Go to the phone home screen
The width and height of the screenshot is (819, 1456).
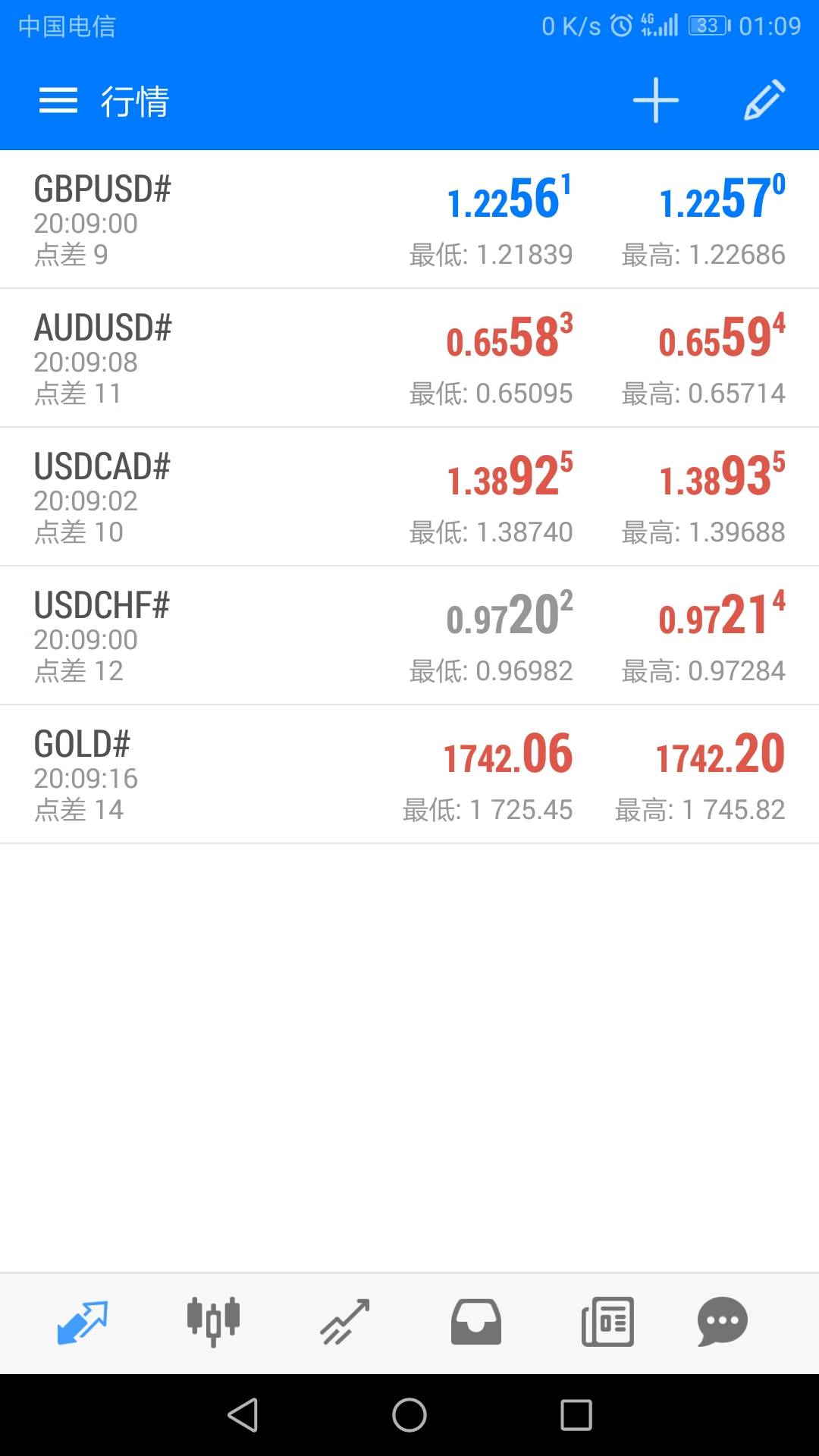(x=409, y=1415)
